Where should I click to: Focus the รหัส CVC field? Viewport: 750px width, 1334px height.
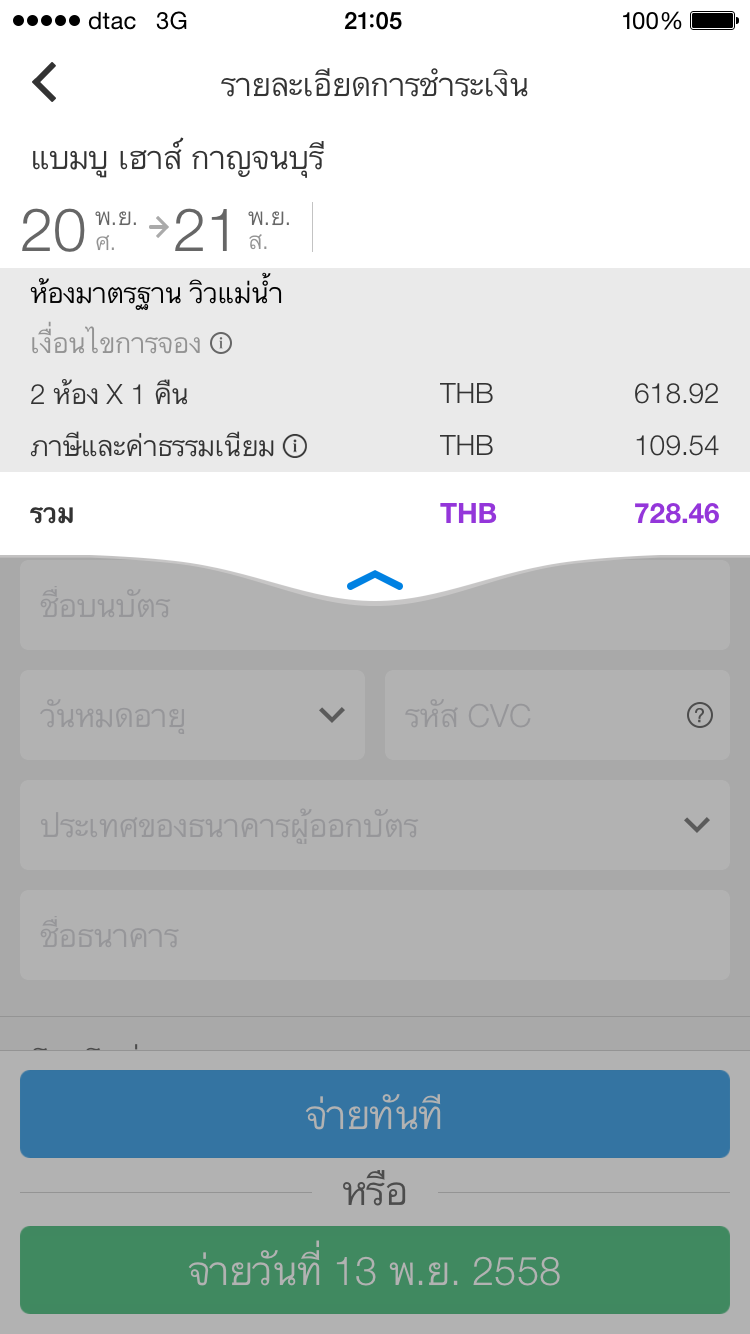[x=557, y=715]
